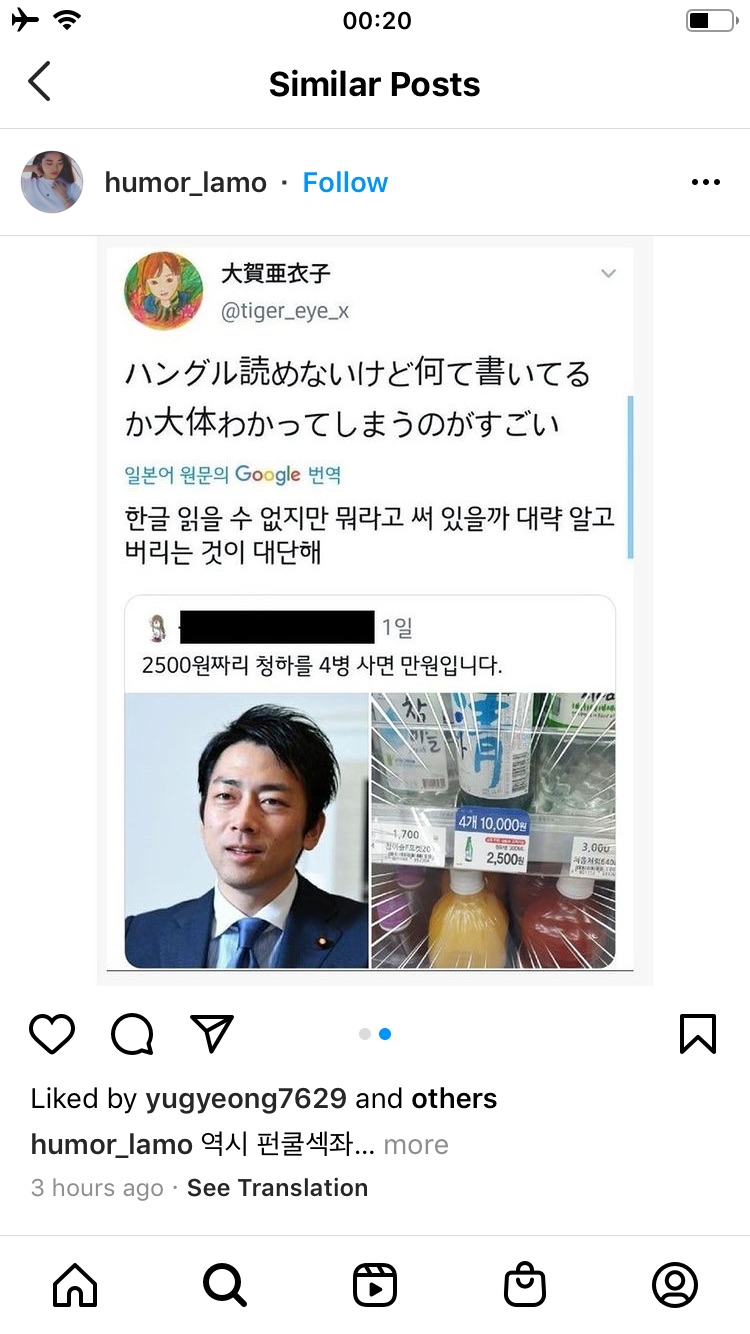Screen dimensions: 750x1334
Task: Open the post's three-dot options menu
Action: pyautogui.click(x=705, y=183)
